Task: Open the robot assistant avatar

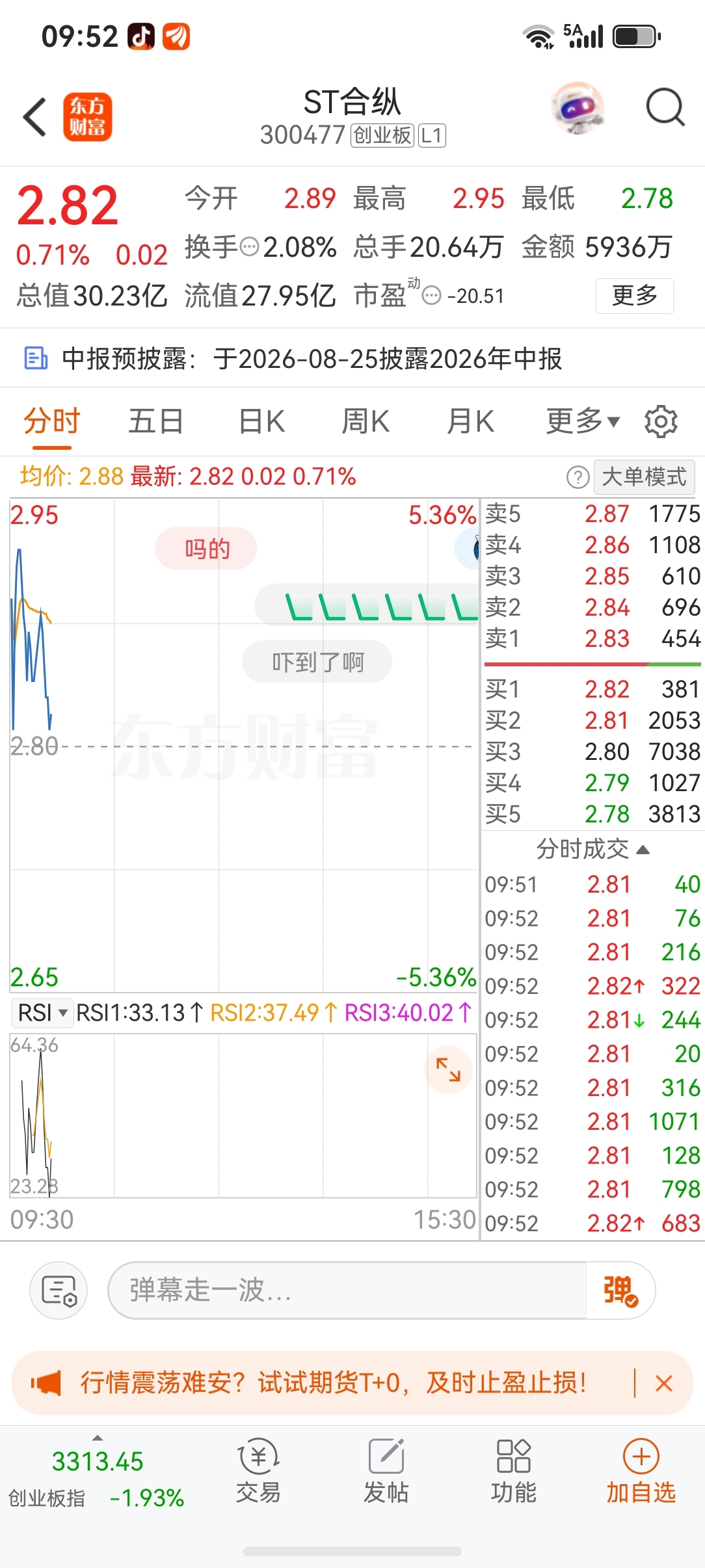Action: [578, 108]
